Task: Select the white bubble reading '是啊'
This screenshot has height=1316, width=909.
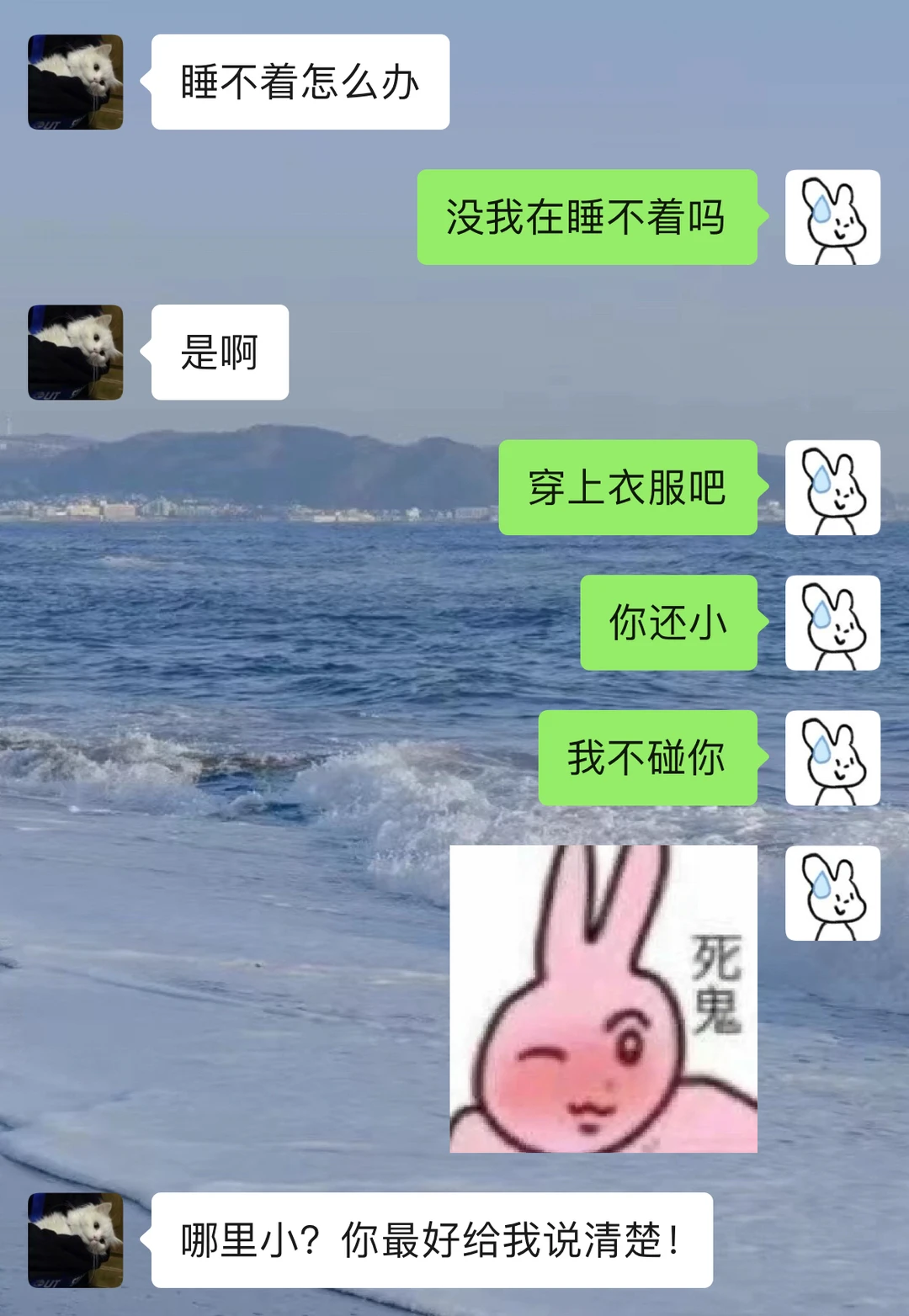Action: [x=221, y=352]
